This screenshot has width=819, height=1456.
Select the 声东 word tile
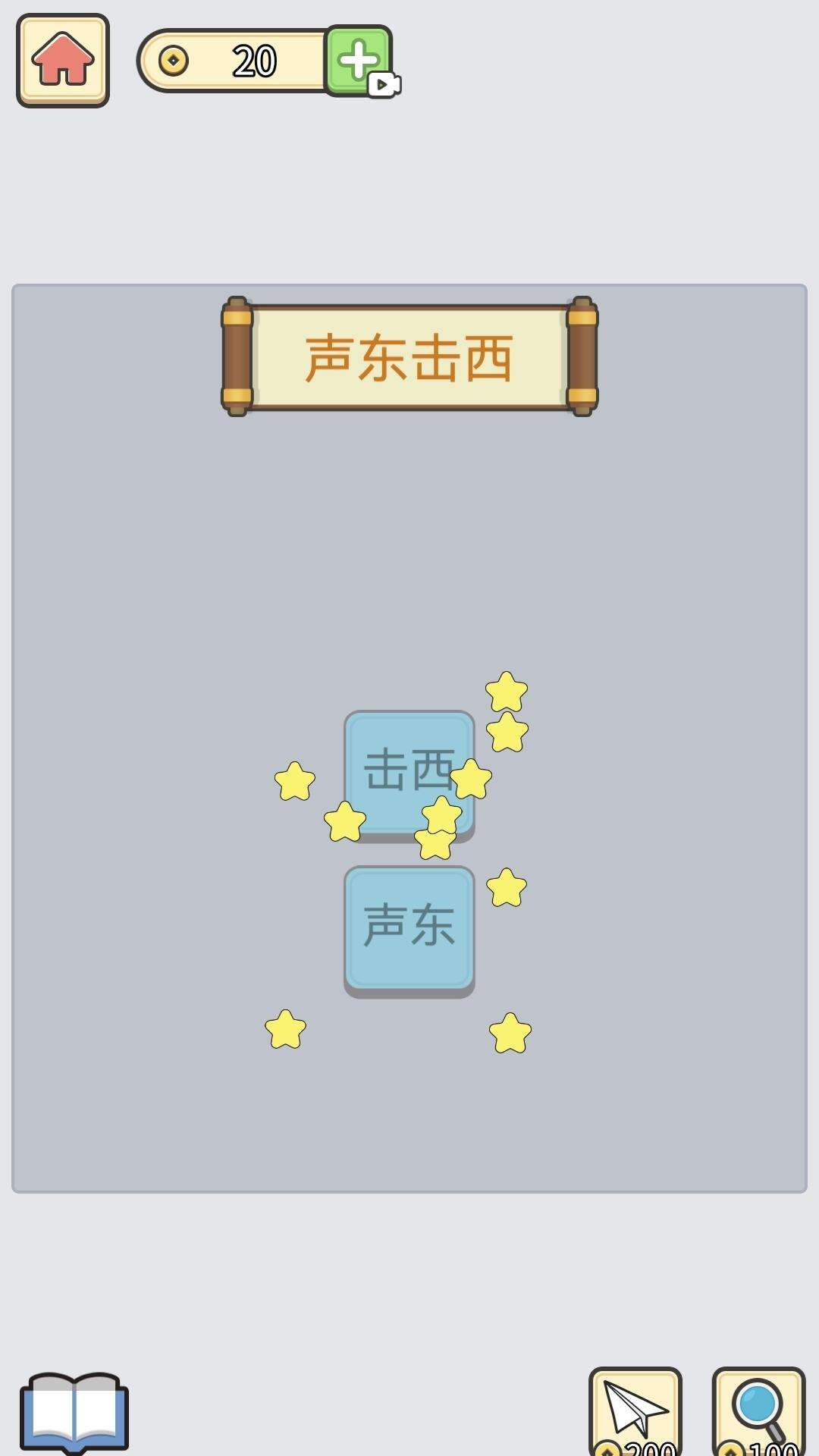[x=409, y=928]
